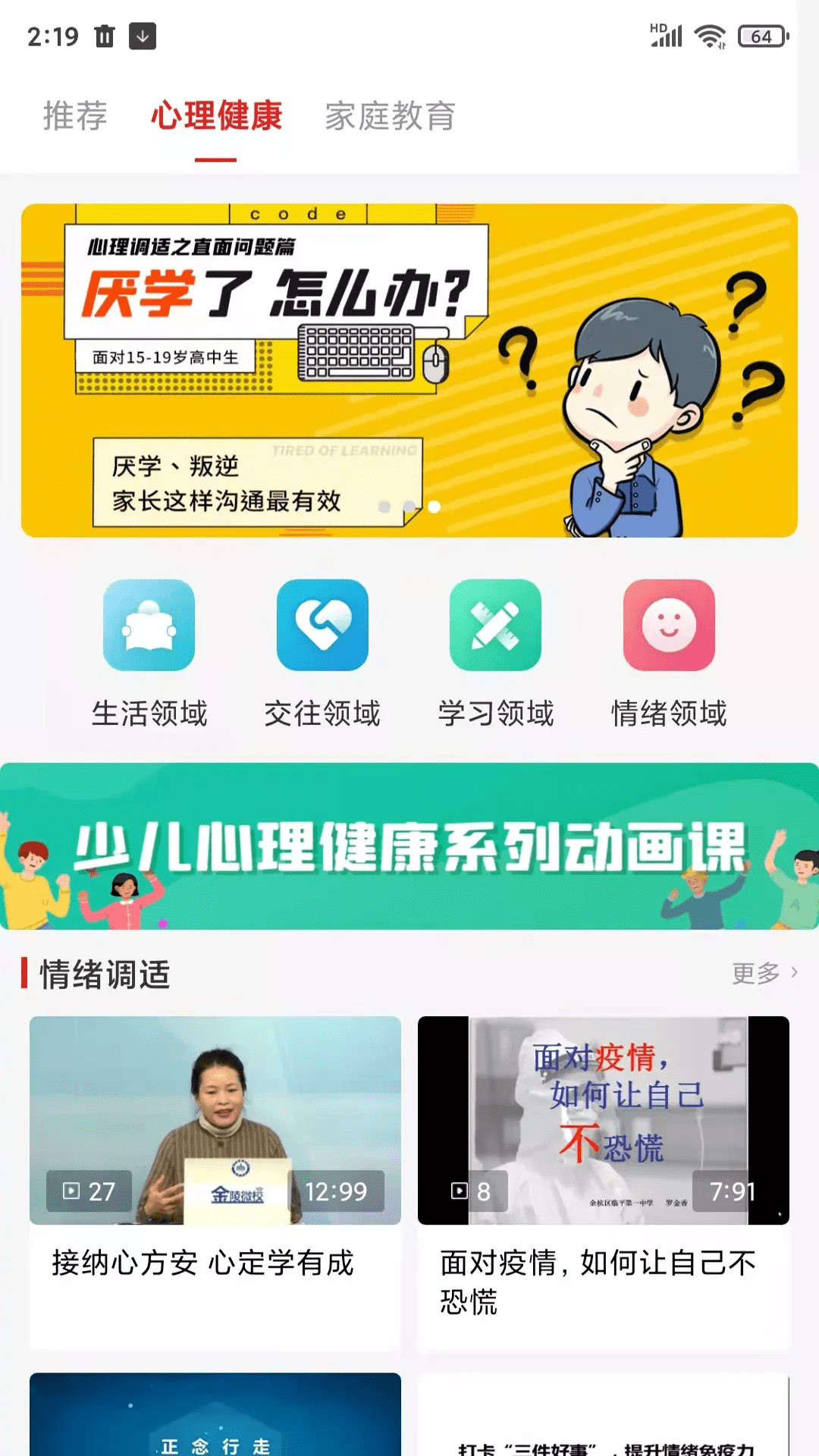Switch to the 推荐 tab
The image size is (819, 1456).
coord(74,118)
